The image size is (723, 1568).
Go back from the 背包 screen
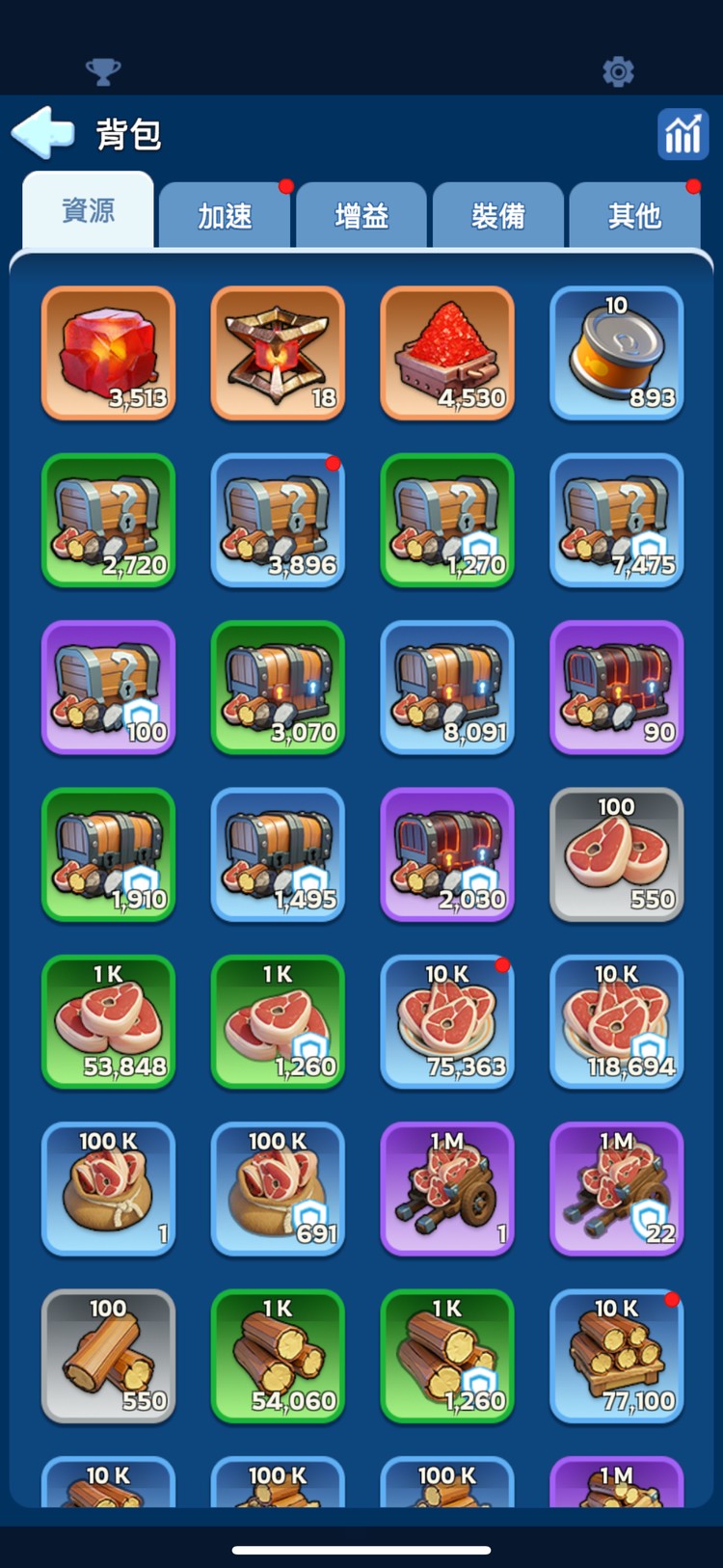tap(43, 133)
